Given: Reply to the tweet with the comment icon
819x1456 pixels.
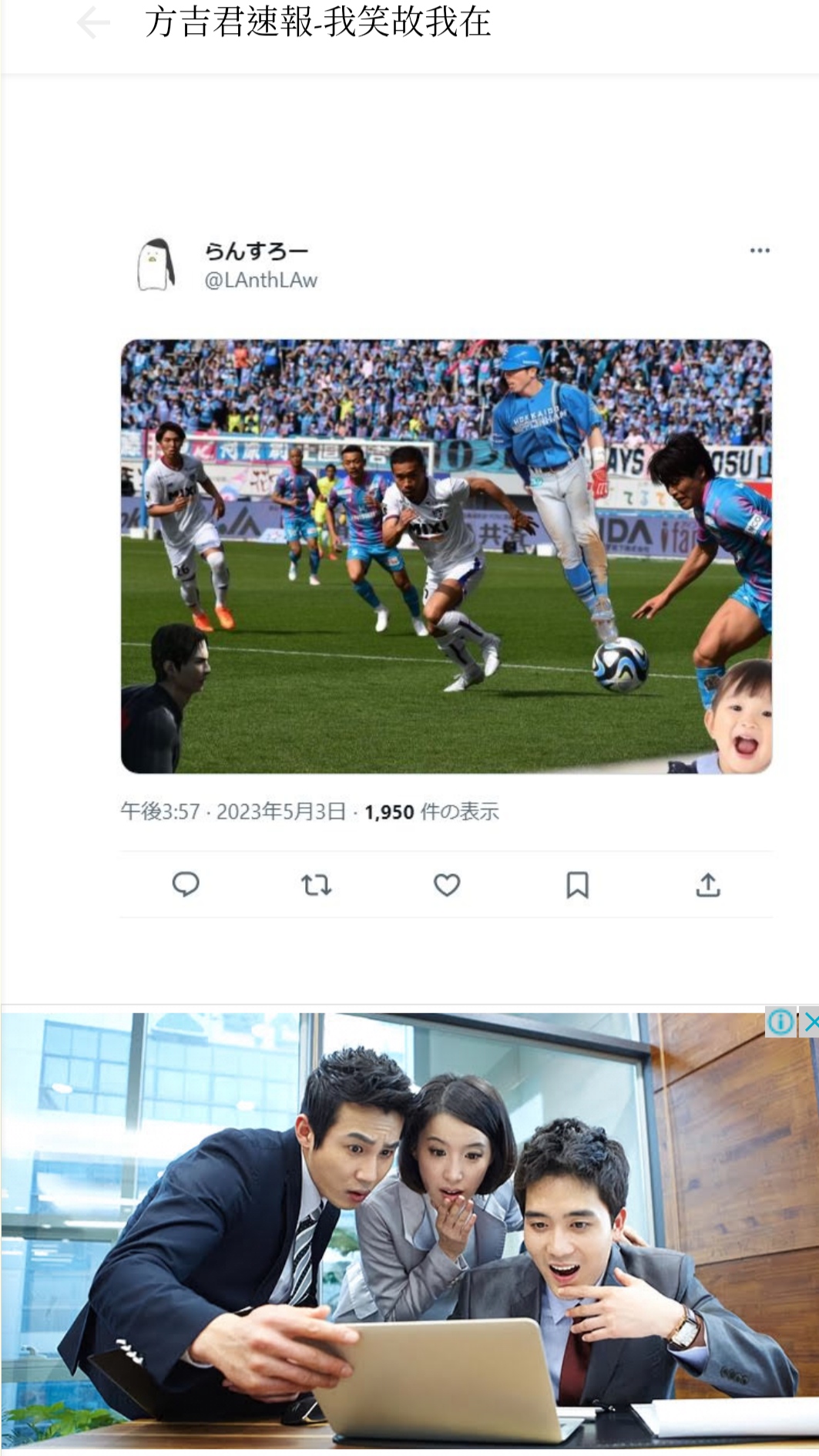Looking at the screenshot, I should click(186, 885).
